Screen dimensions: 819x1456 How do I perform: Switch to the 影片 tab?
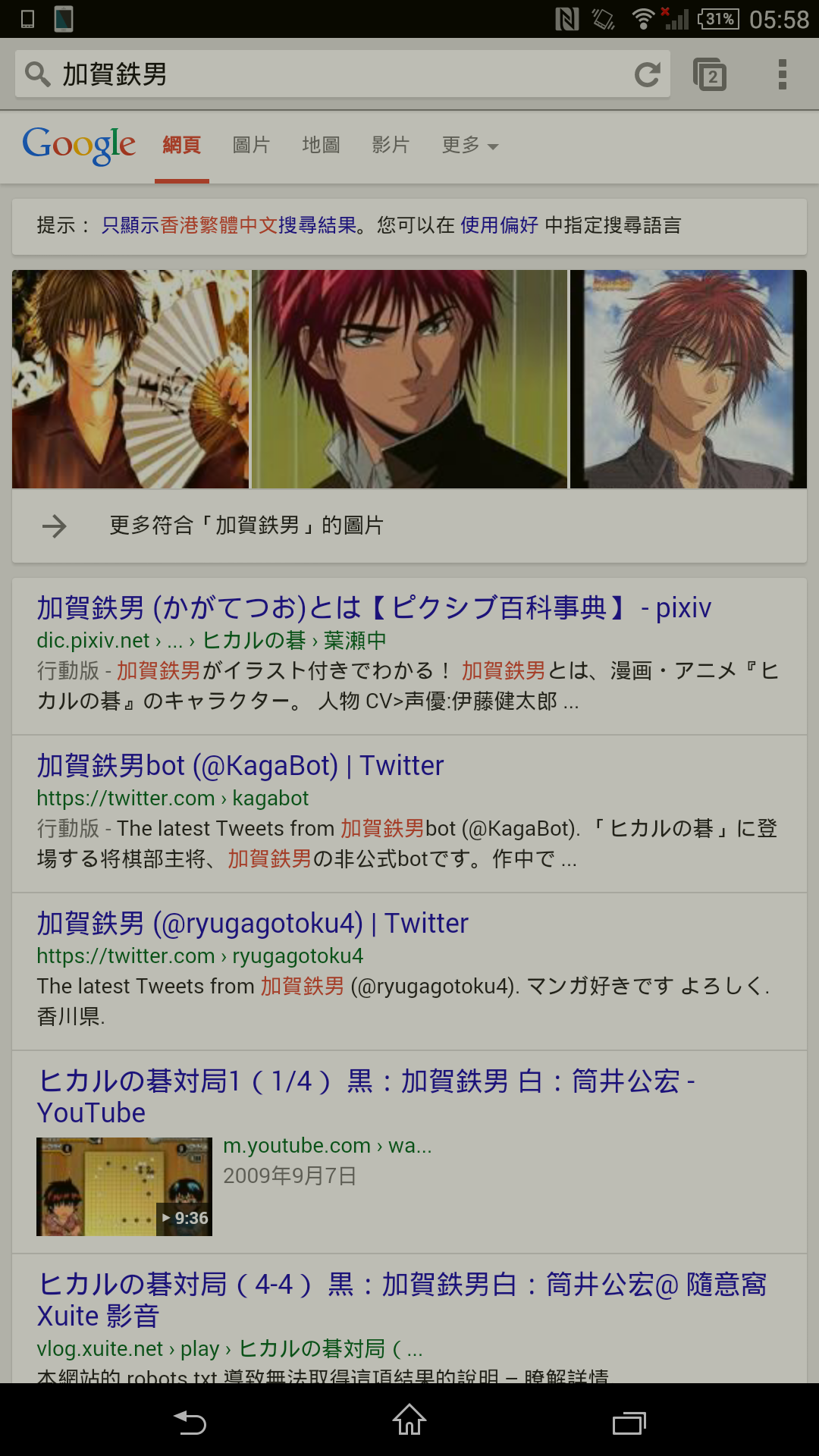point(391,145)
